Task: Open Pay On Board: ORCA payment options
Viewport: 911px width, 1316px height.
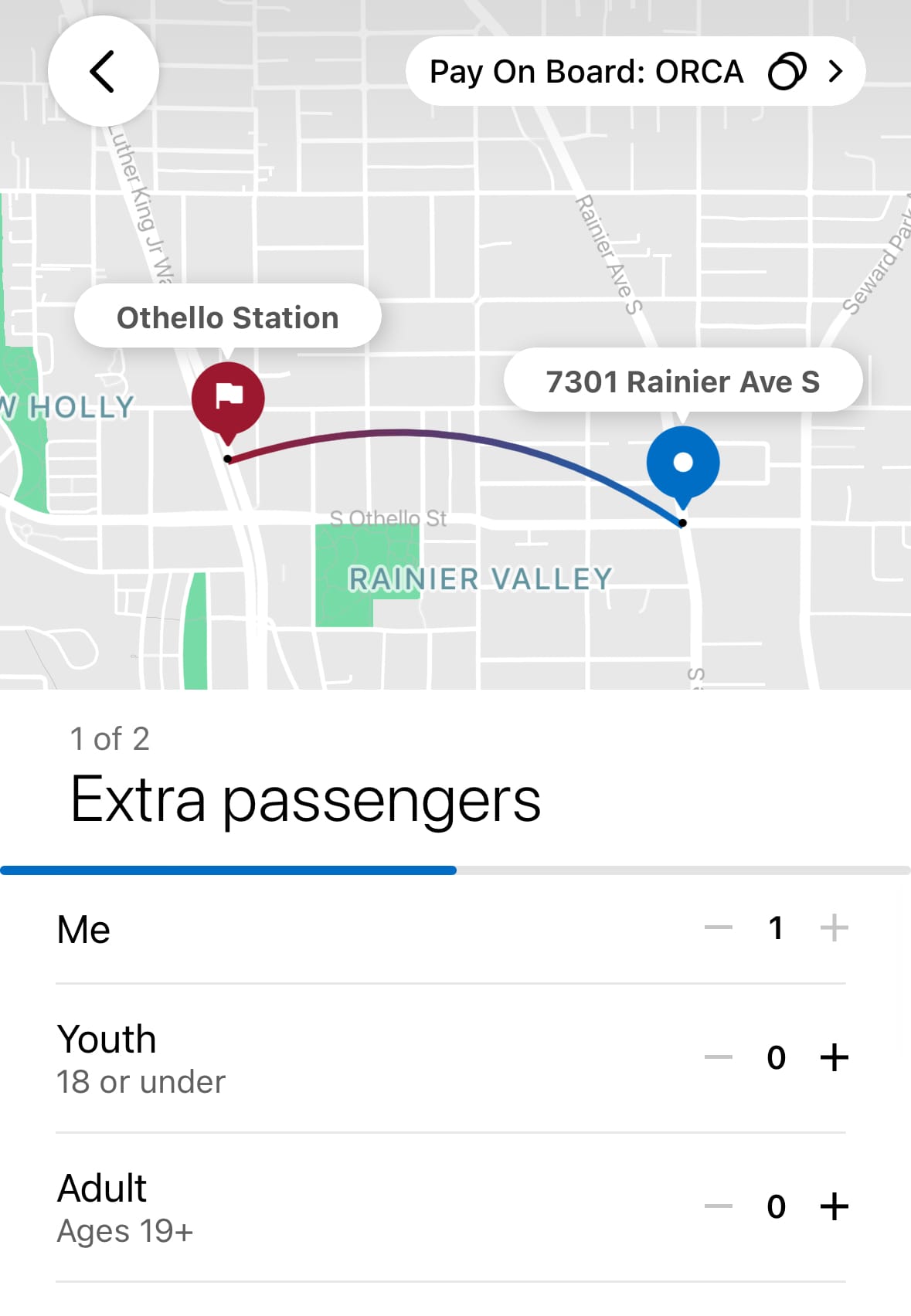Action: click(634, 71)
